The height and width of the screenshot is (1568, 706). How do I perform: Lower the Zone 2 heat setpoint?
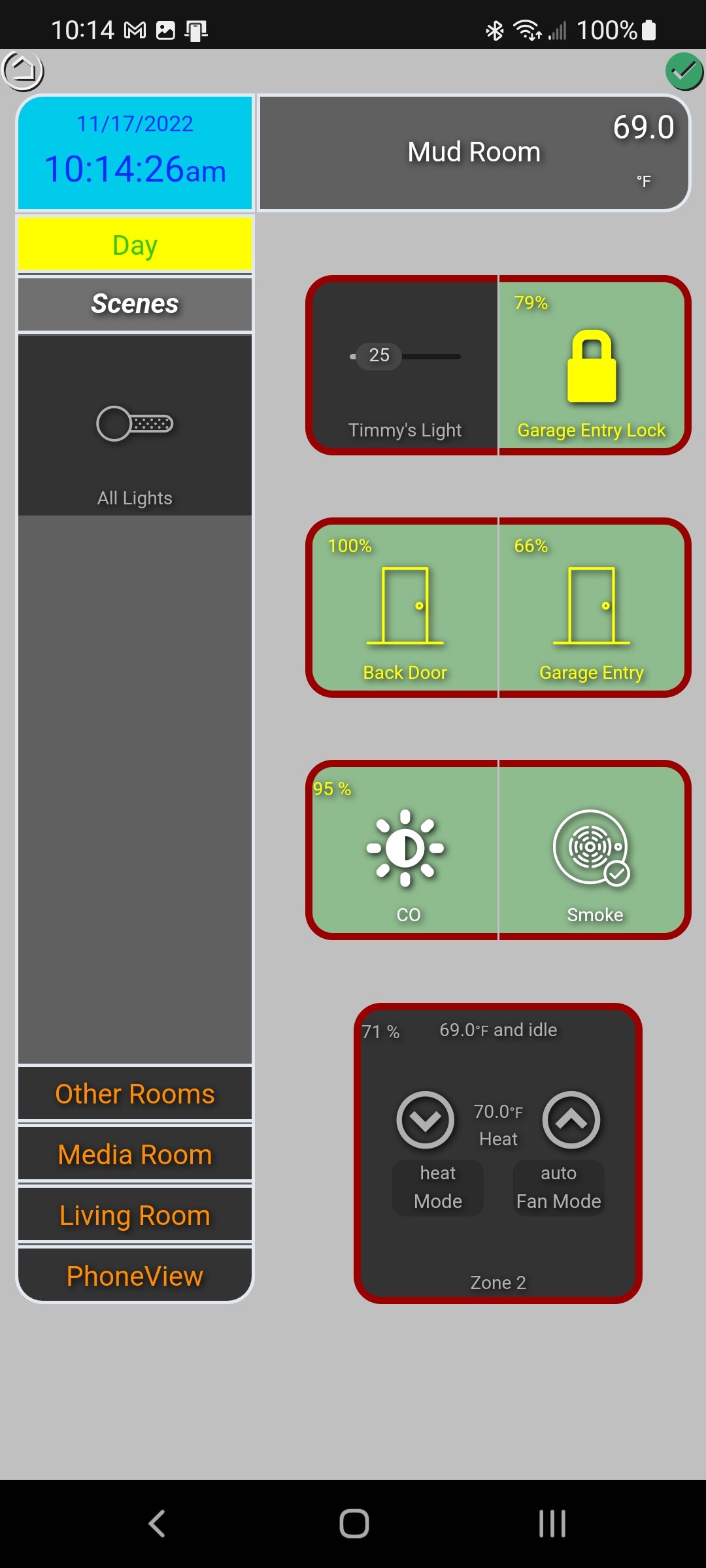tap(426, 1120)
